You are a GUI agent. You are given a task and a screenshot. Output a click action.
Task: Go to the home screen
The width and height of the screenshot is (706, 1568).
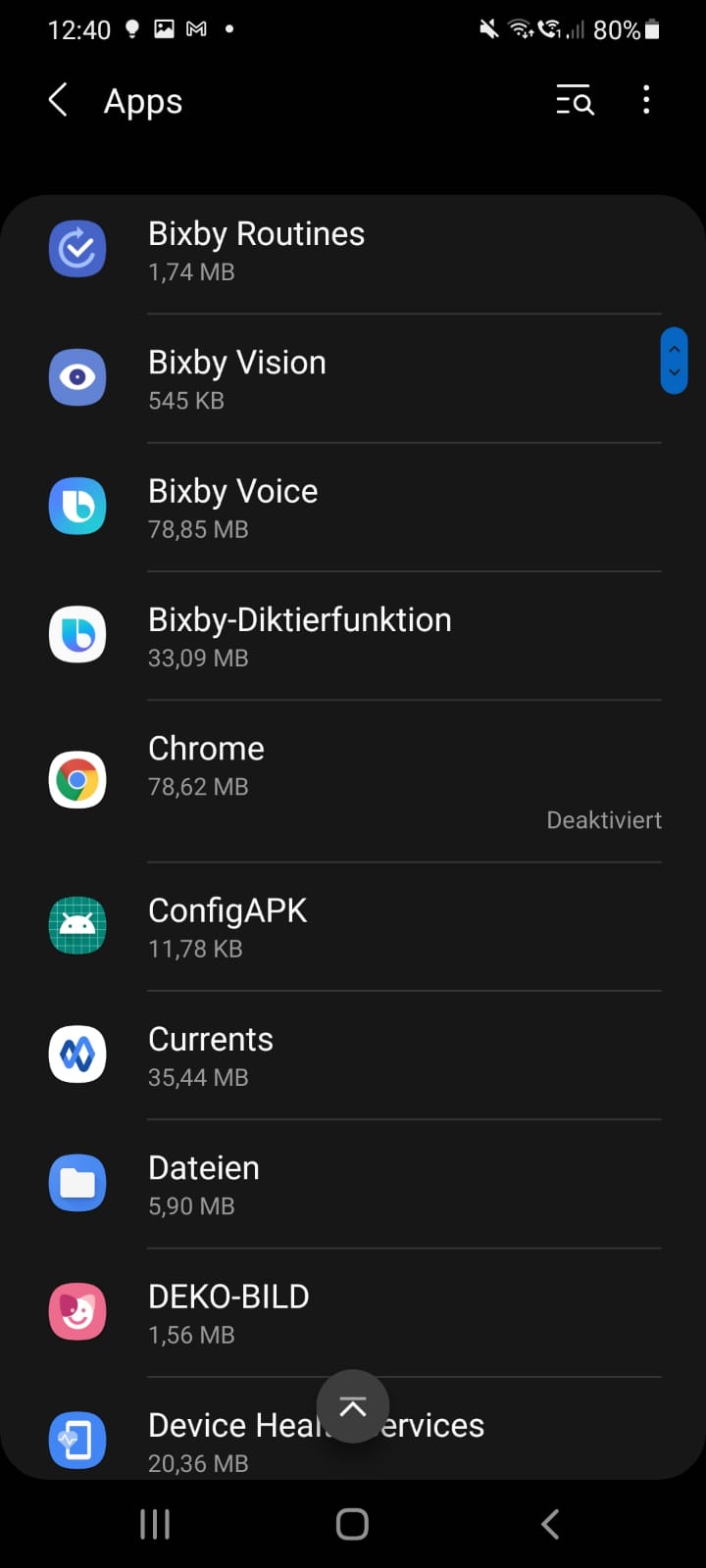tap(352, 1524)
